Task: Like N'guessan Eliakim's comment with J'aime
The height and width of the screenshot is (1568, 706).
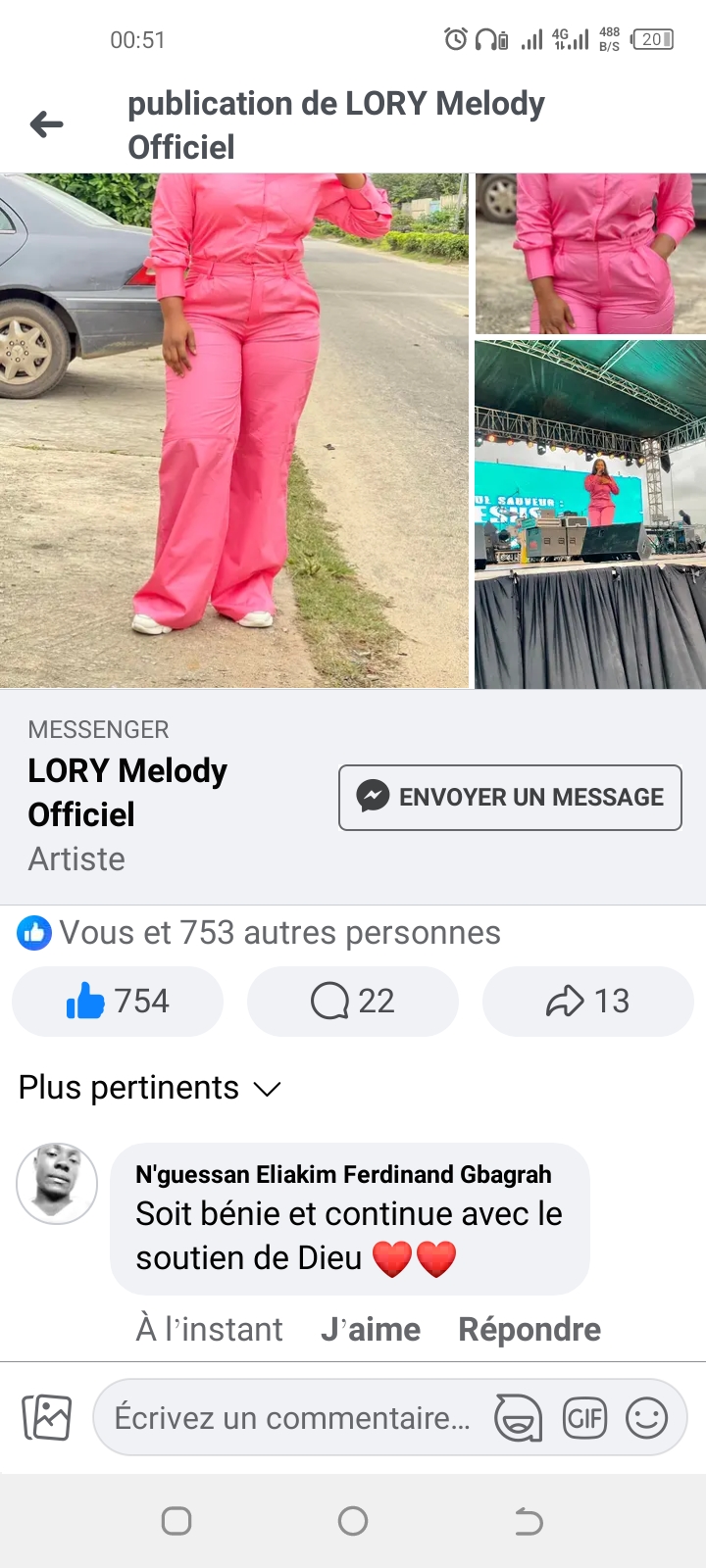Action: click(x=371, y=1329)
